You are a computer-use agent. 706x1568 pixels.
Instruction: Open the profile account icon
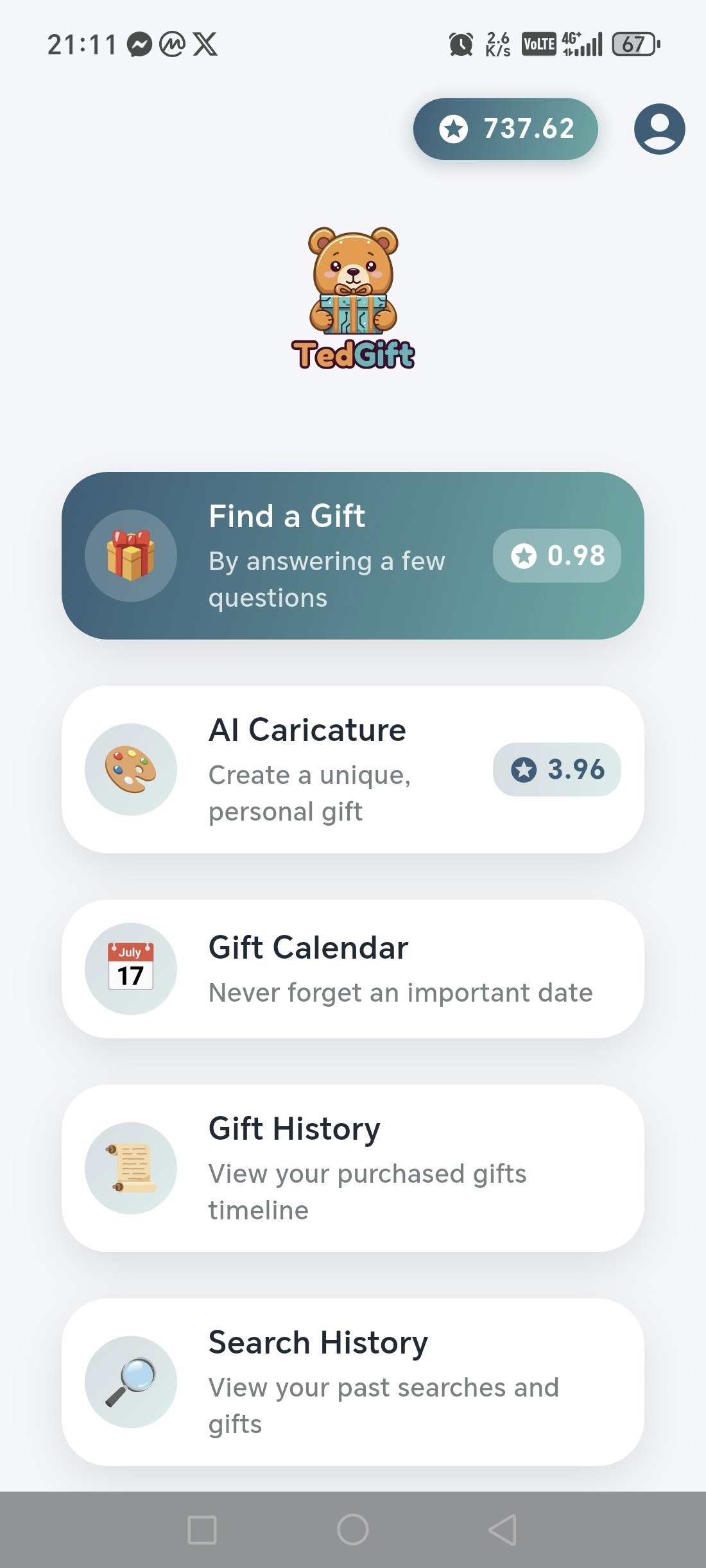659,128
